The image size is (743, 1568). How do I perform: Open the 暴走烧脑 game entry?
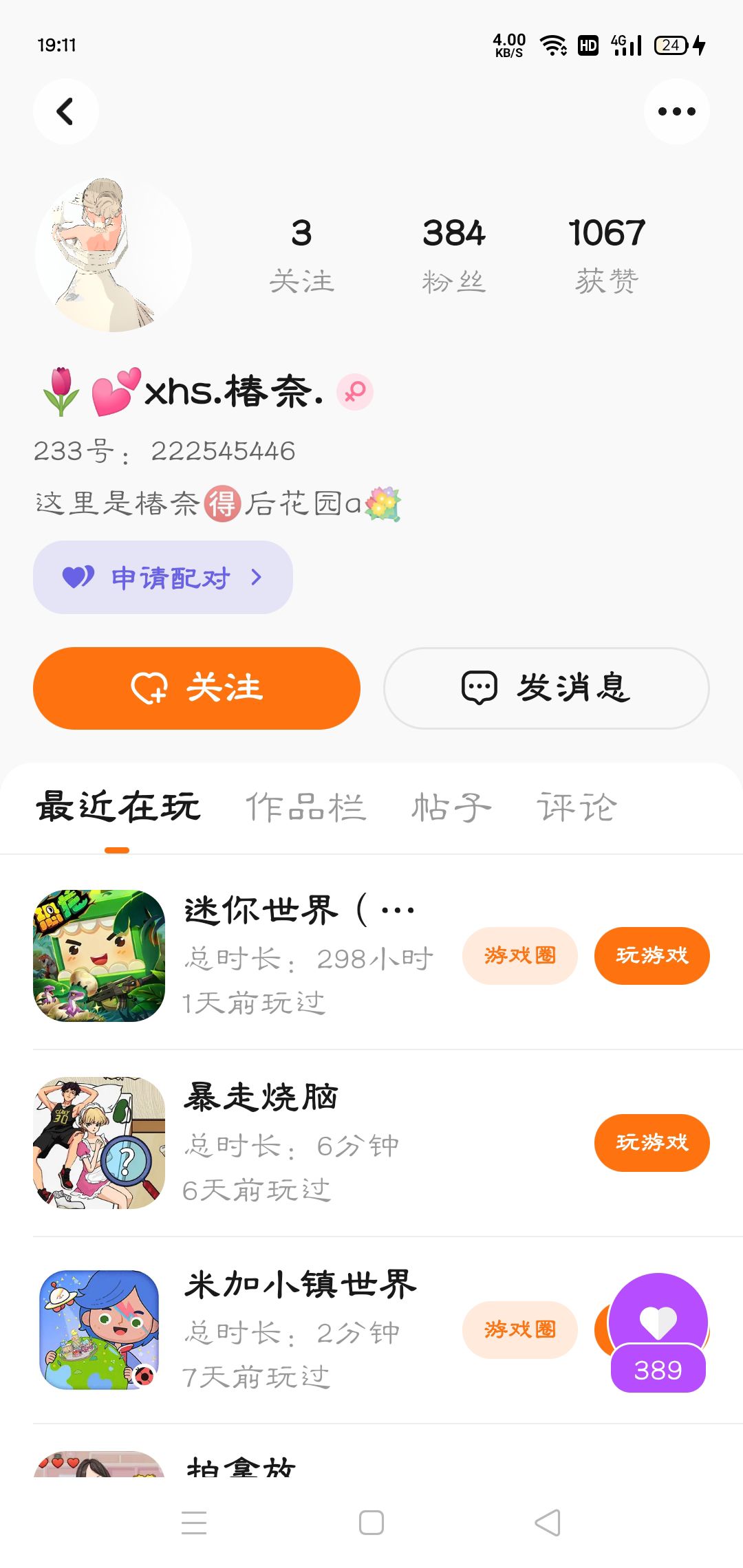click(x=261, y=1098)
